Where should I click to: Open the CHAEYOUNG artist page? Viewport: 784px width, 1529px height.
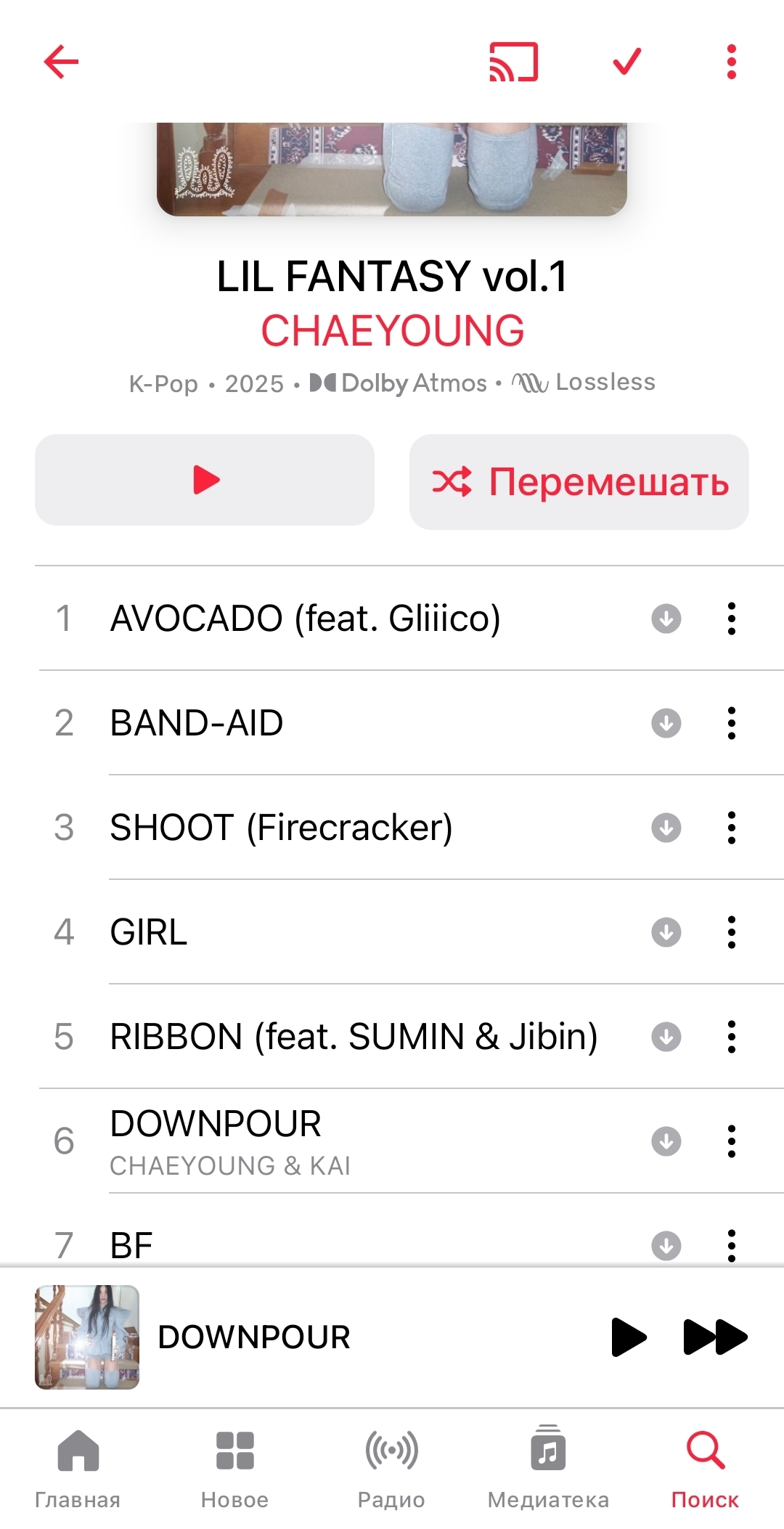pos(392,331)
